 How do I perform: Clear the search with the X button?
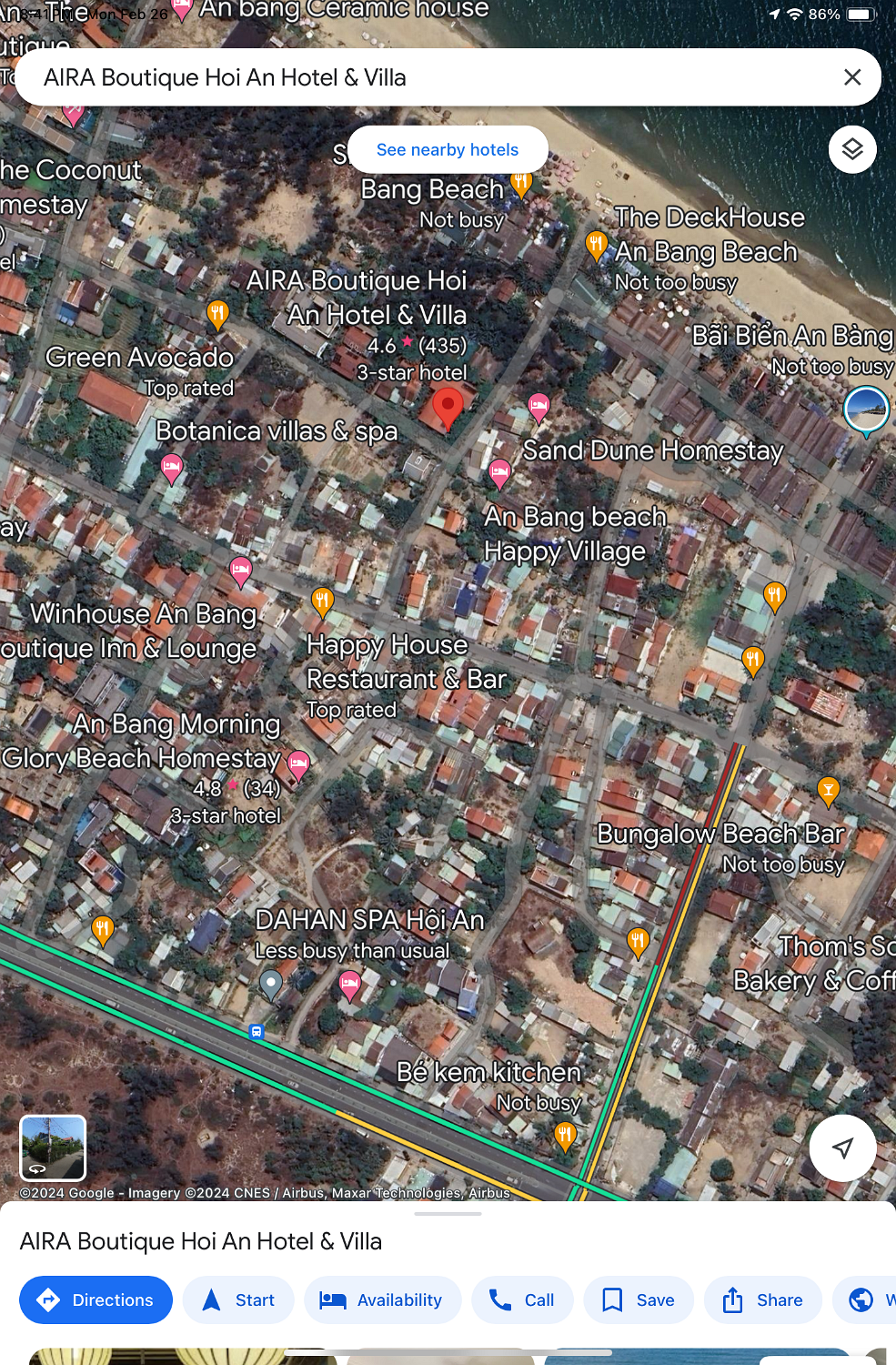point(851,77)
